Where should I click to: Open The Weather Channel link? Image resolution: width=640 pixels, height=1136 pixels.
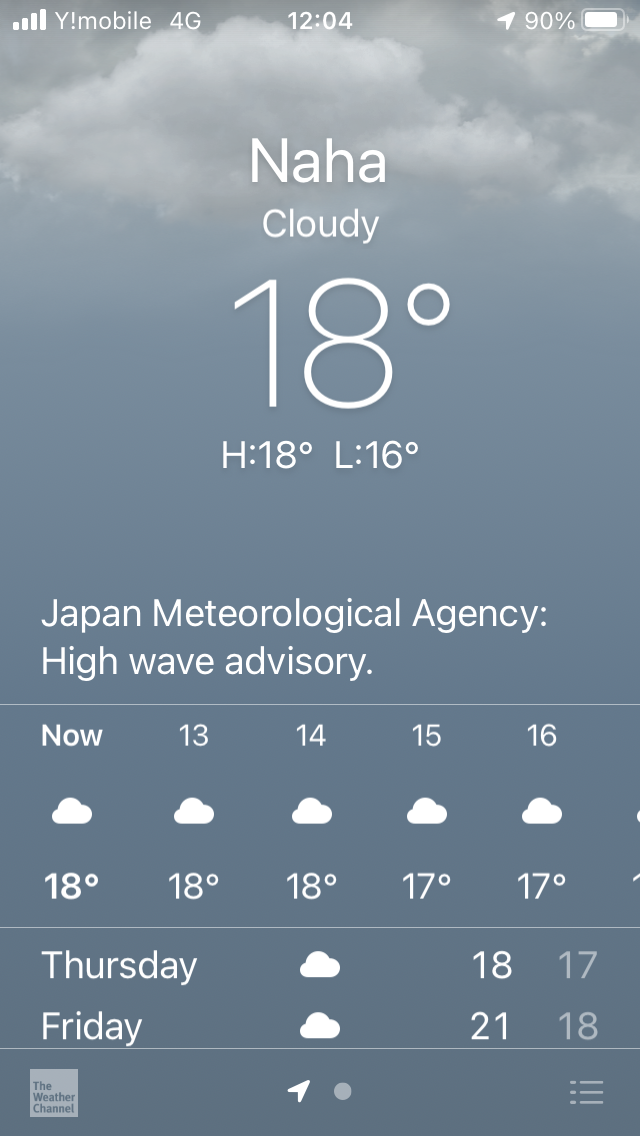point(54,1093)
